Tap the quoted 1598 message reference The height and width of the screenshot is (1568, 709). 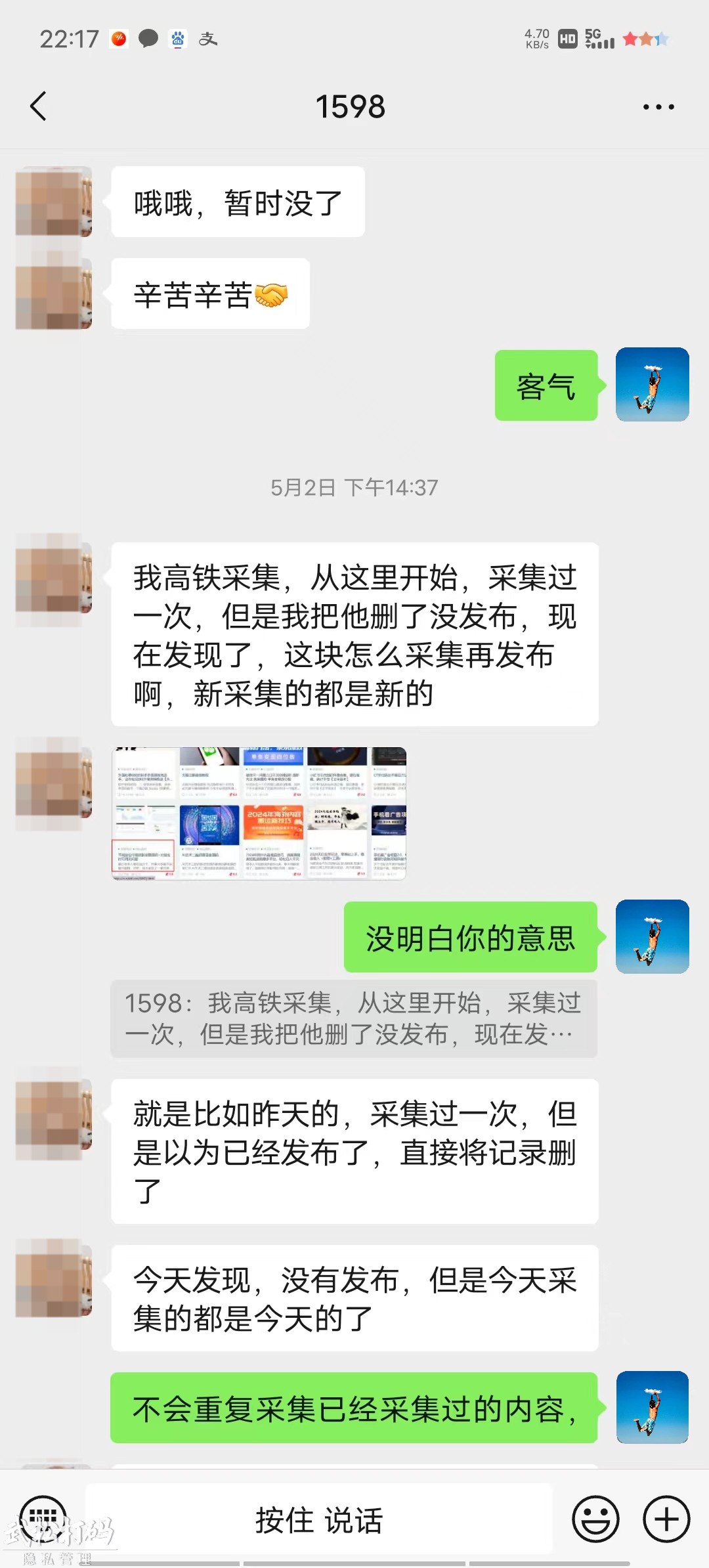353,1018
